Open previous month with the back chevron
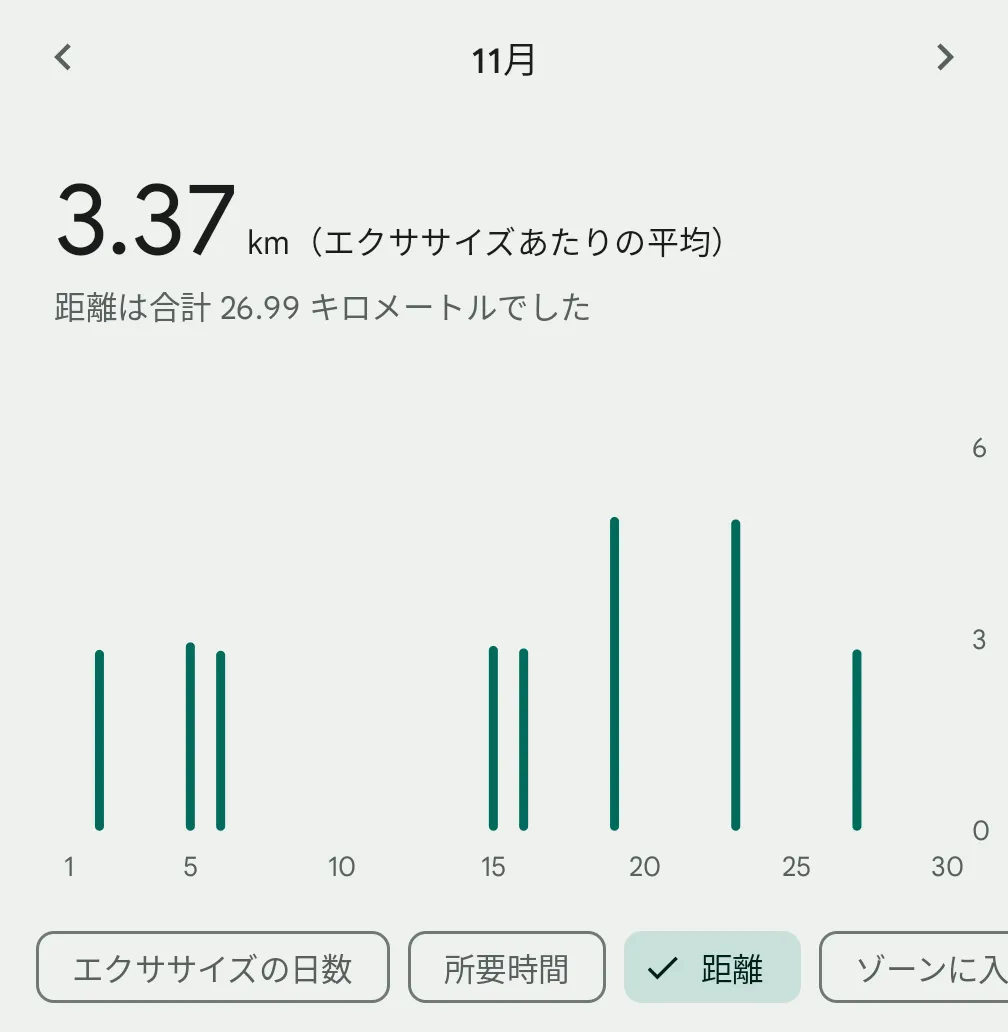Viewport: 1008px width, 1032px height. coord(62,57)
